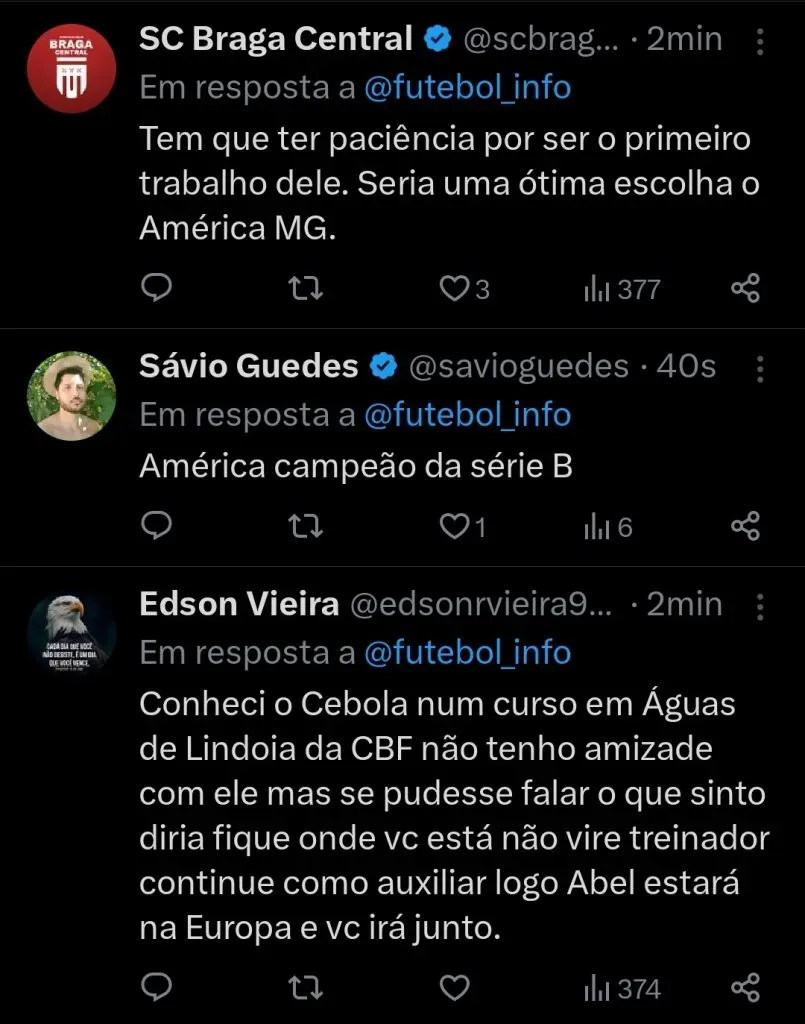Like Sávio Guedes's tweet
The image size is (805, 1024).
coord(455,526)
